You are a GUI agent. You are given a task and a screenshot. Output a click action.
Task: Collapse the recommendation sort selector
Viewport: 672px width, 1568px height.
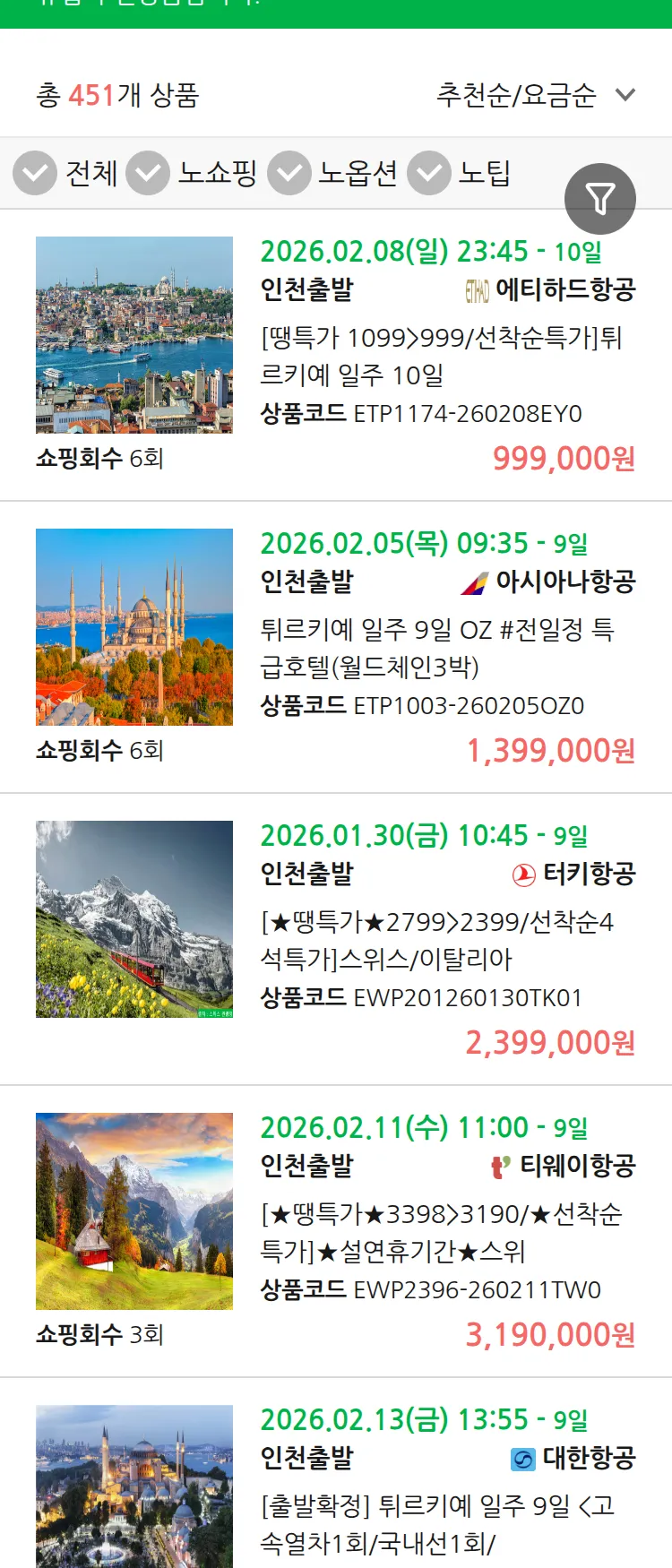click(x=625, y=96)
